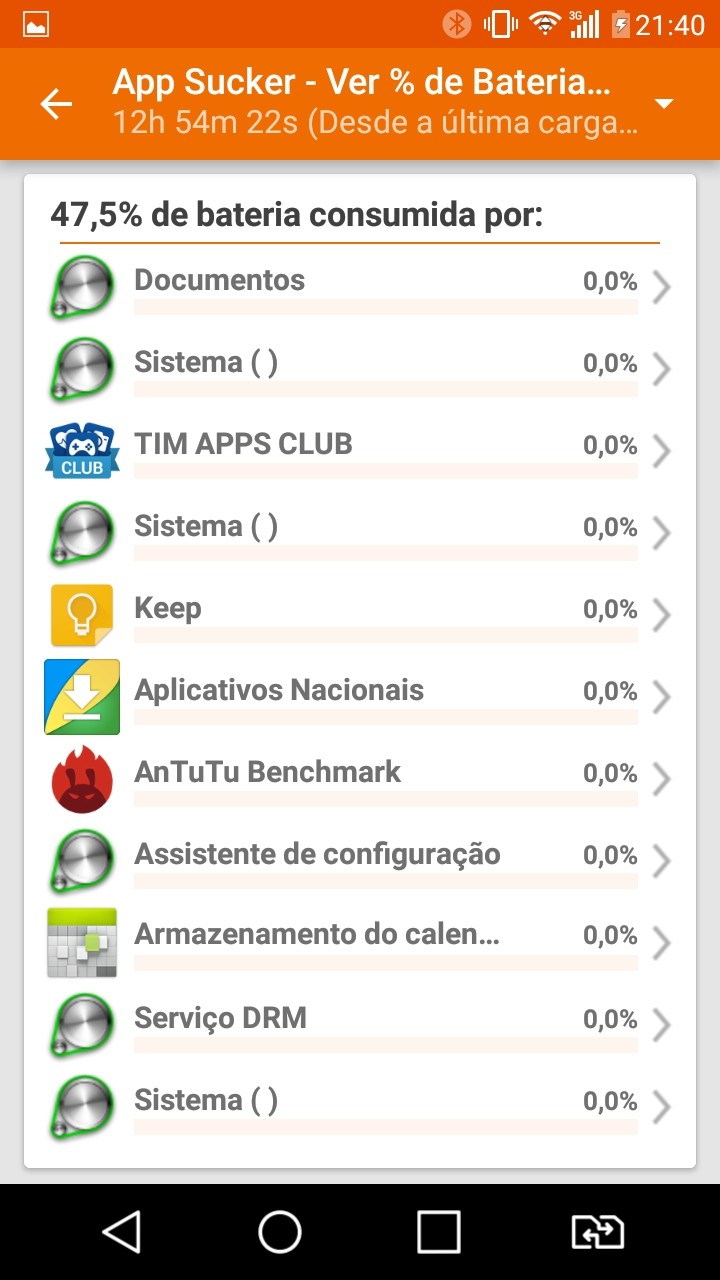Open Aplicativos Nacionais row
720x1280 pixels.
click(x=360, y=698)
